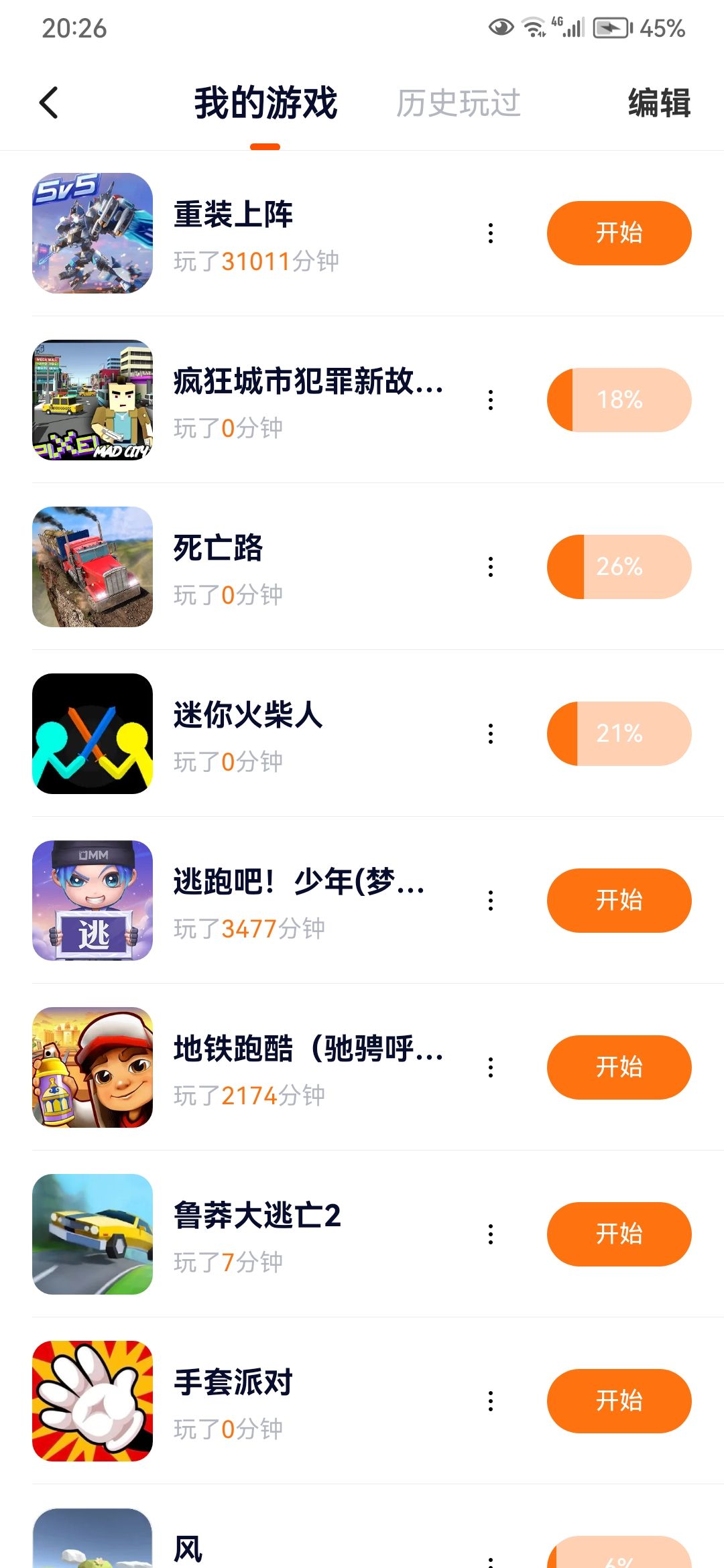Screen dimensions: 724x1568
Task: Go back using the top-left arrow
Action: [x=49, y=103]
